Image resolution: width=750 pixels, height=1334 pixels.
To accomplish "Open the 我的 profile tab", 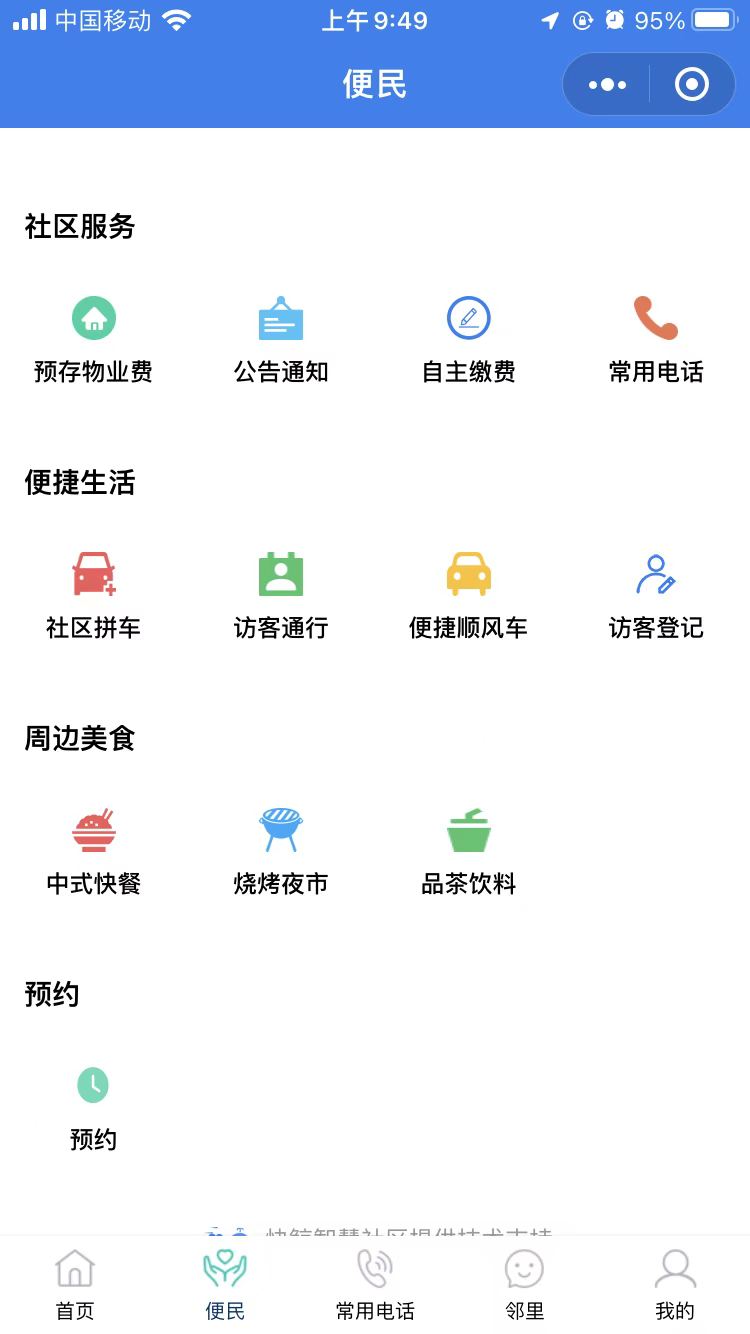I will [x=675, y=1286].
